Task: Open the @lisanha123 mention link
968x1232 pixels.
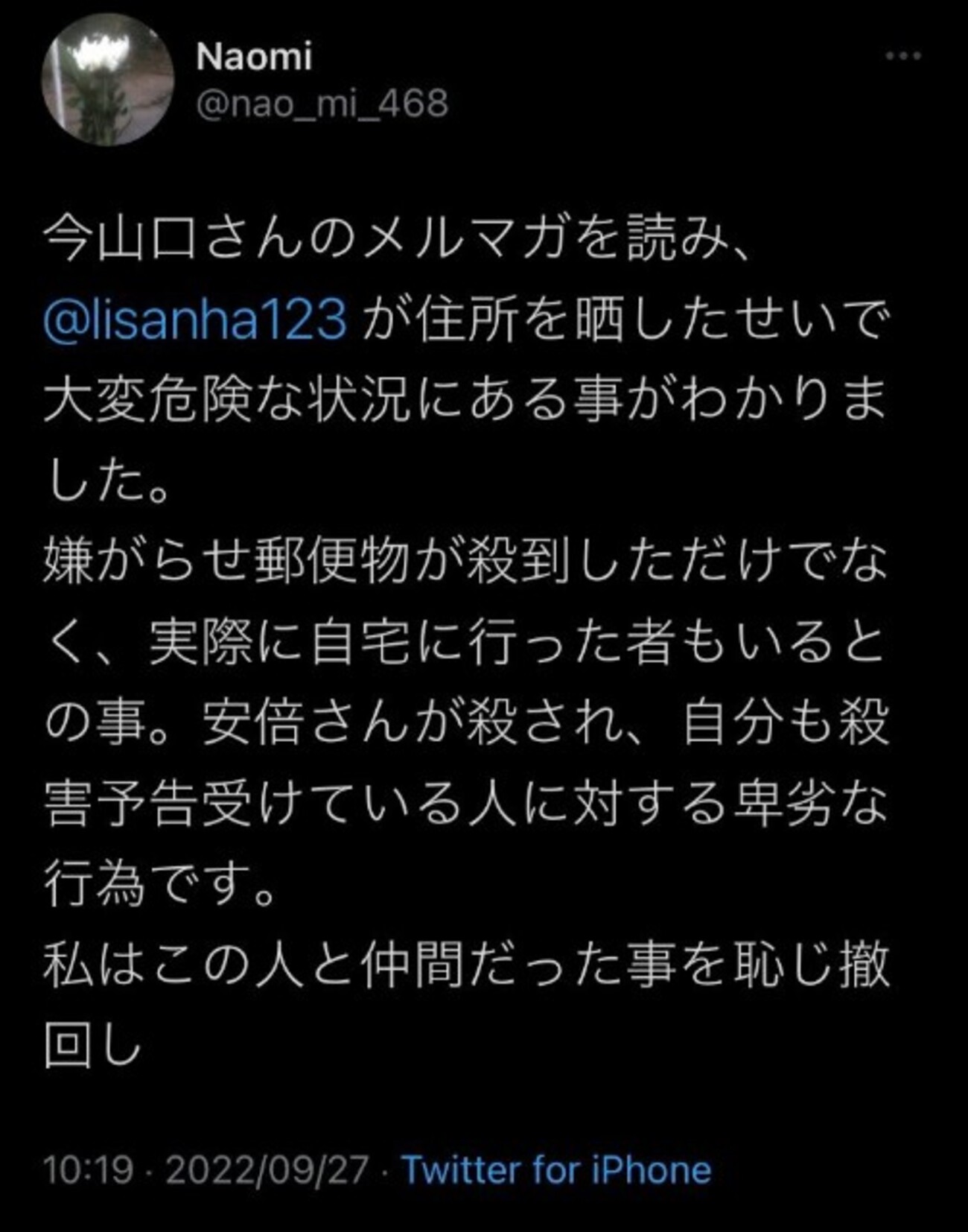Action: pyautogui.click(x=196, y=318)
